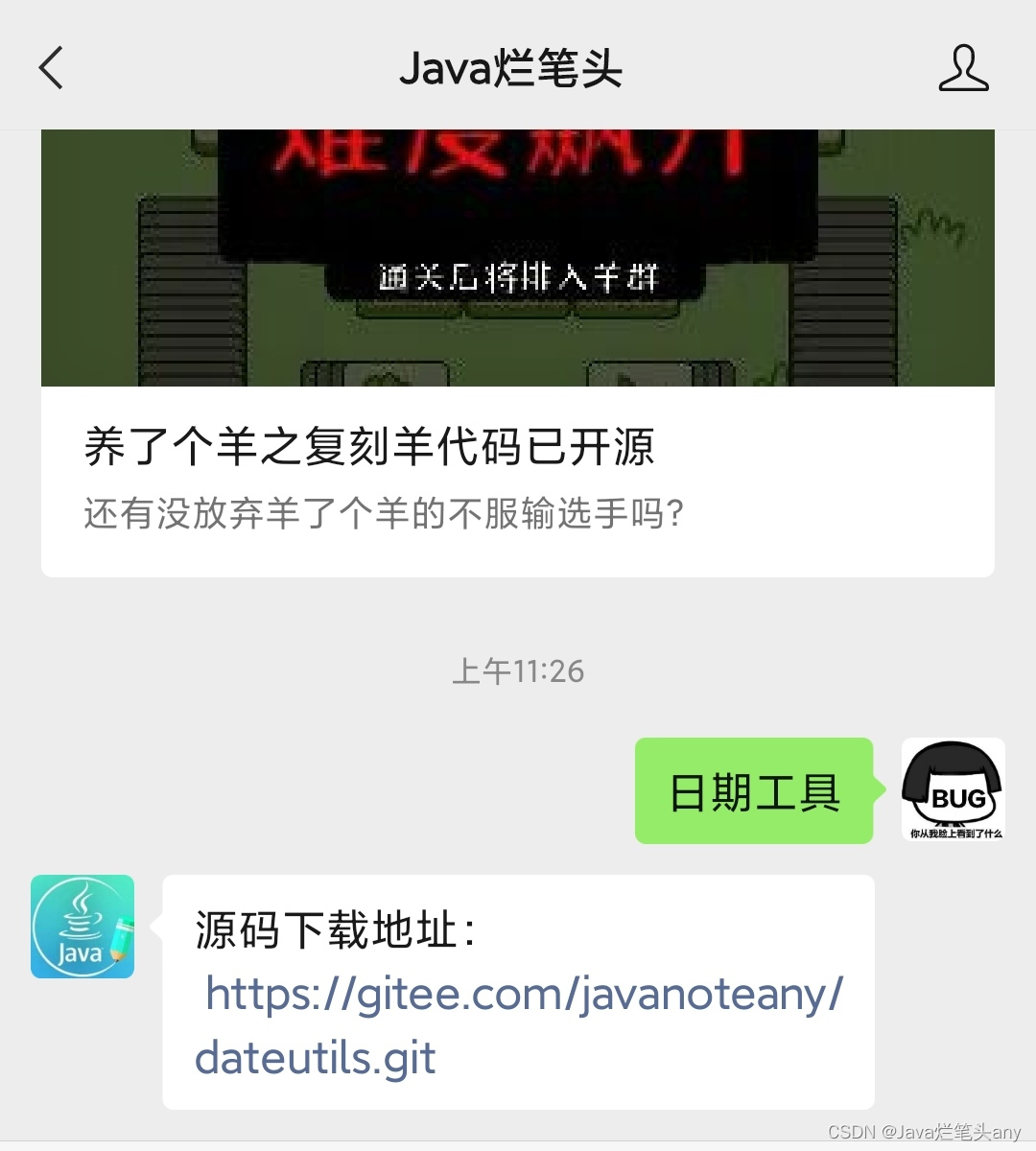Tap the speech bubble tail of 日期工具 message

point(883,791)
